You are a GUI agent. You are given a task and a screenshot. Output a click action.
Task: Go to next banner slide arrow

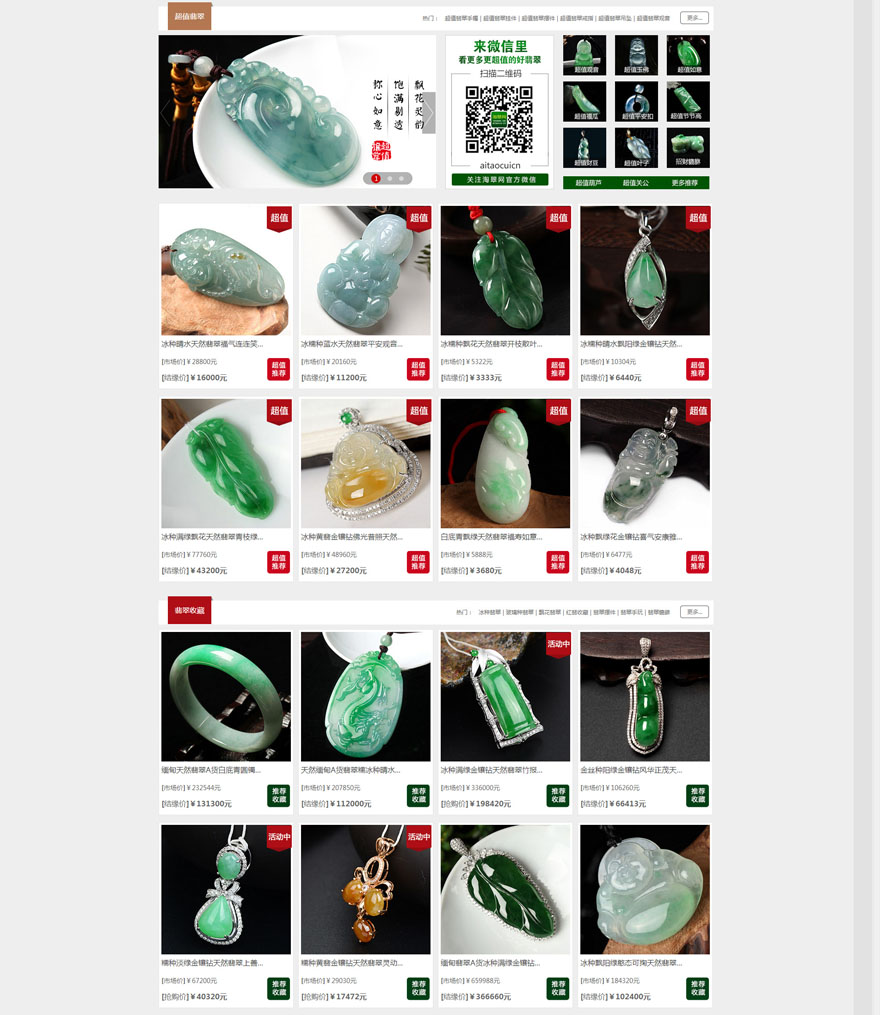(429, 113)
